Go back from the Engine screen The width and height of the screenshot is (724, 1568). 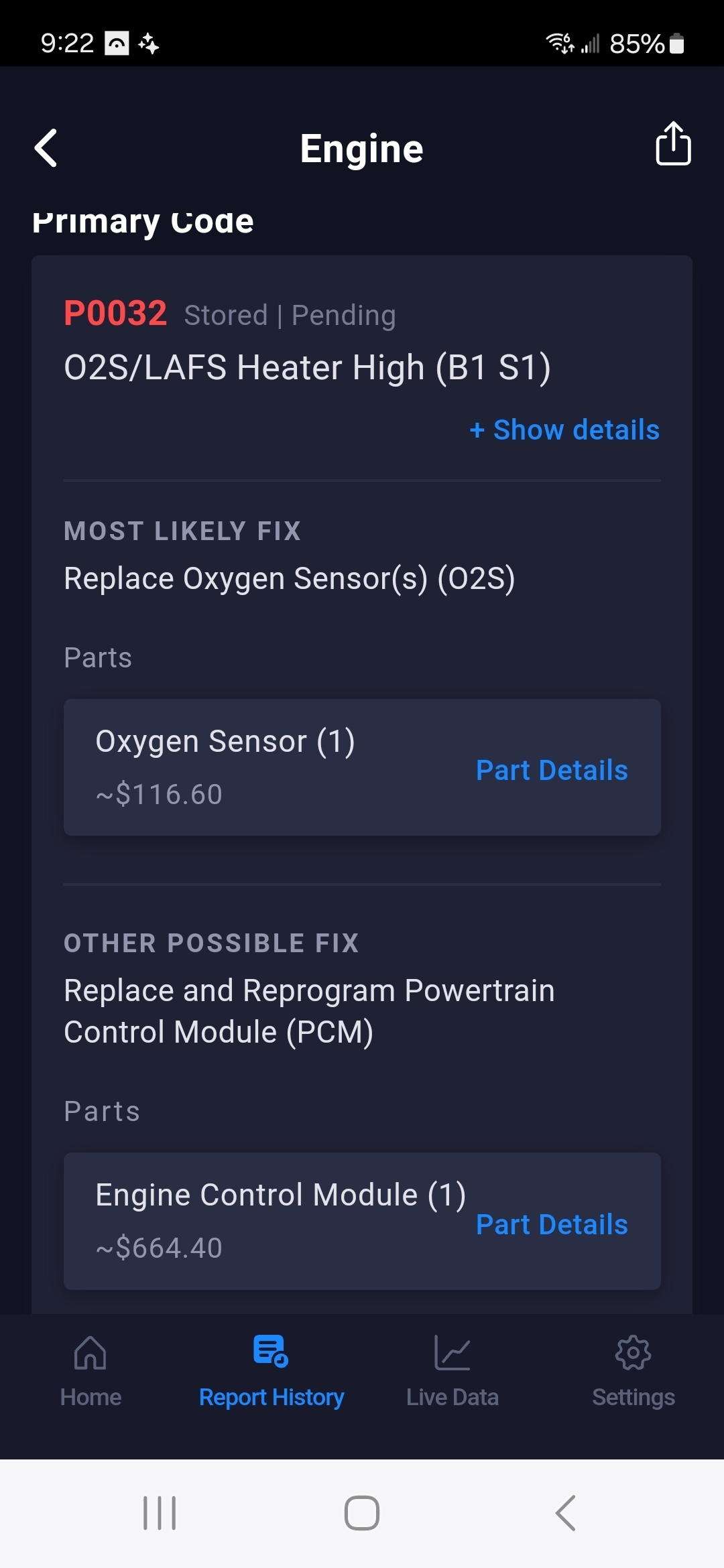[x=46, y=147]
